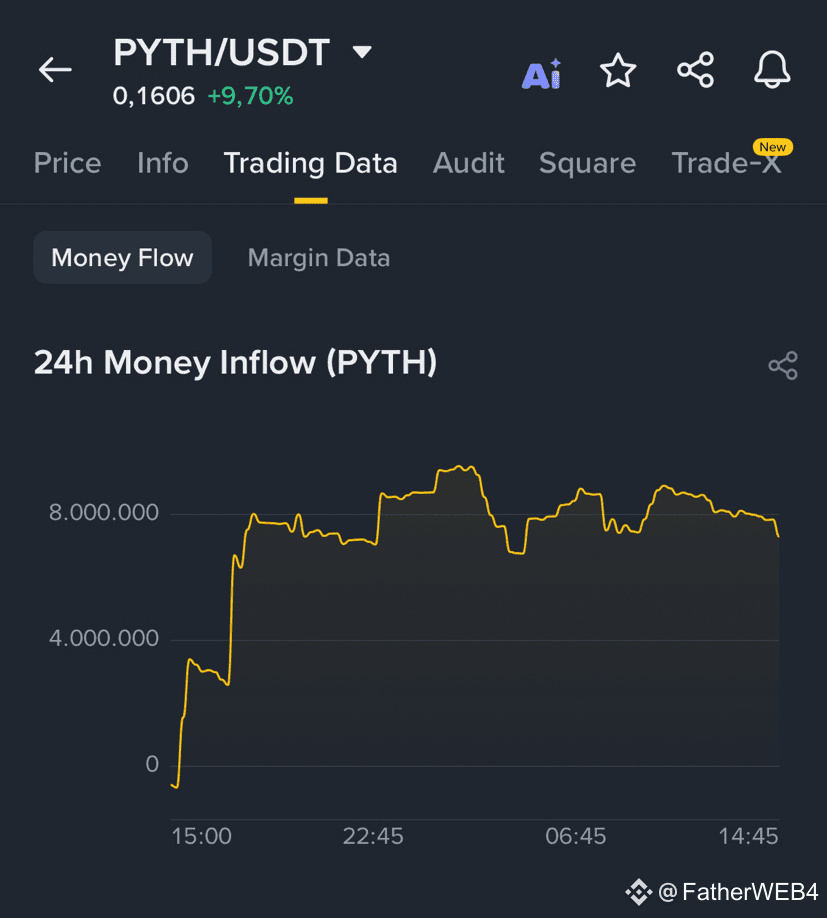Share this trading pair from the header
This screenshot has height=918, width=827.
click(x=695, y=71)
